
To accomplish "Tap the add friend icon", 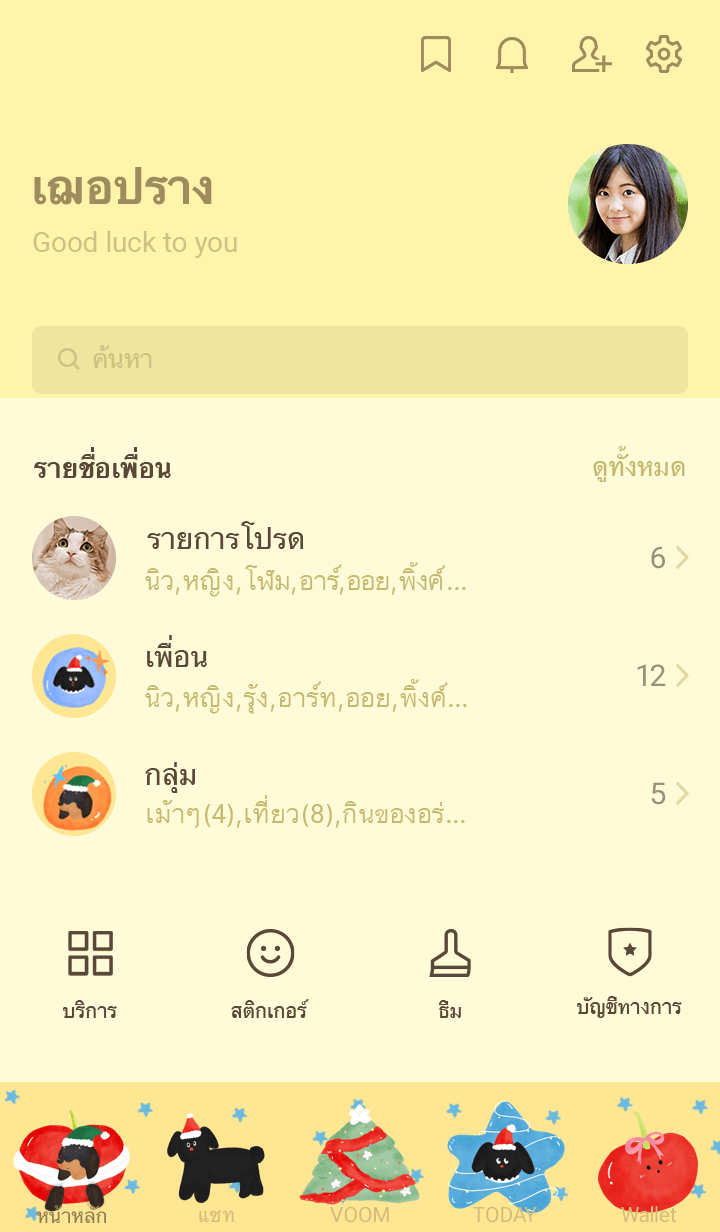I will [x=590, y=55].
